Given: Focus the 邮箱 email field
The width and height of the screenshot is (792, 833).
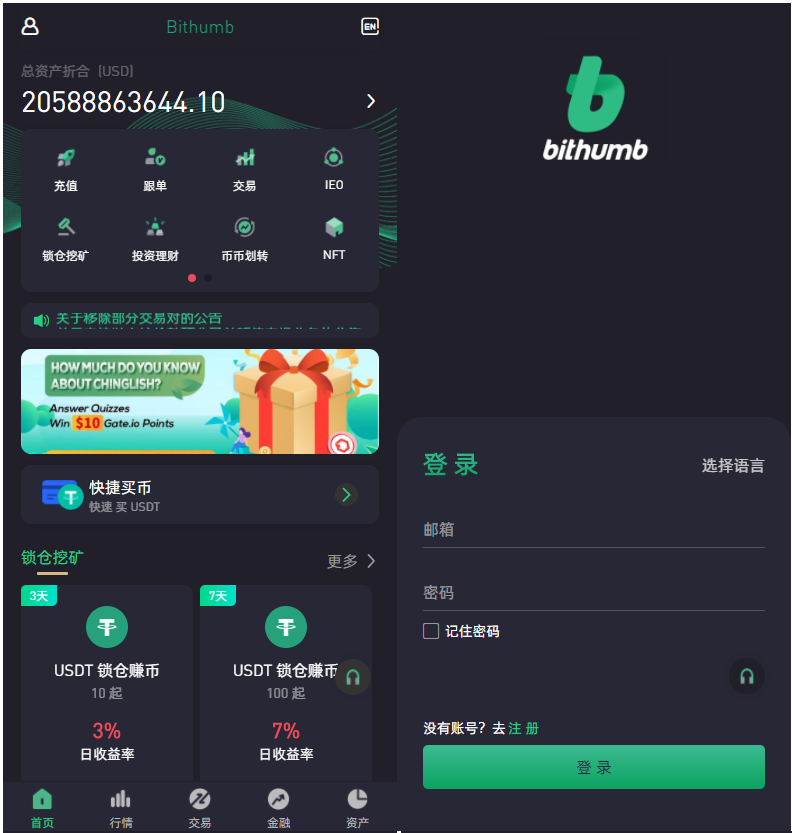Looking at the screenshot, I should click(593, 530).
